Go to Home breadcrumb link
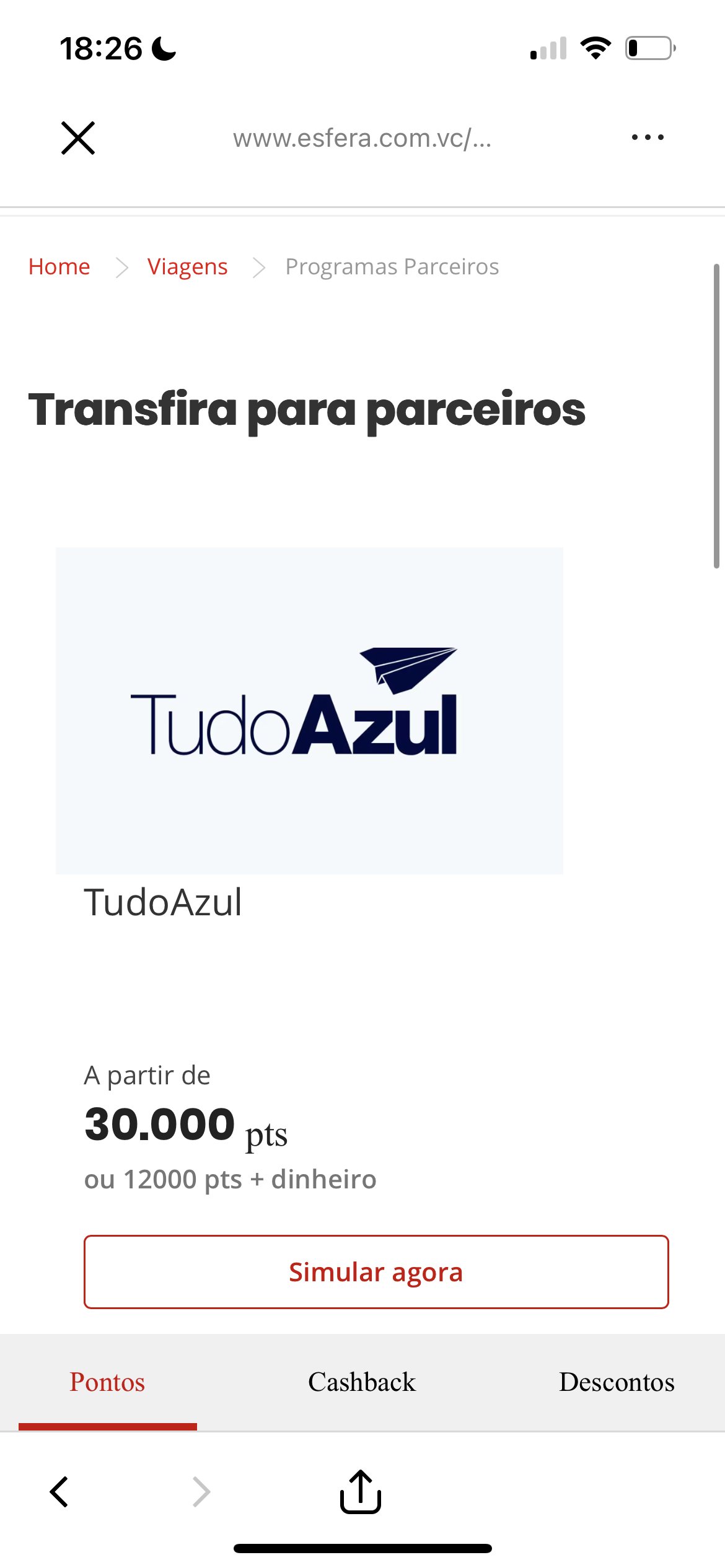This screenshot has height=1568, width=725. [59, 267]
